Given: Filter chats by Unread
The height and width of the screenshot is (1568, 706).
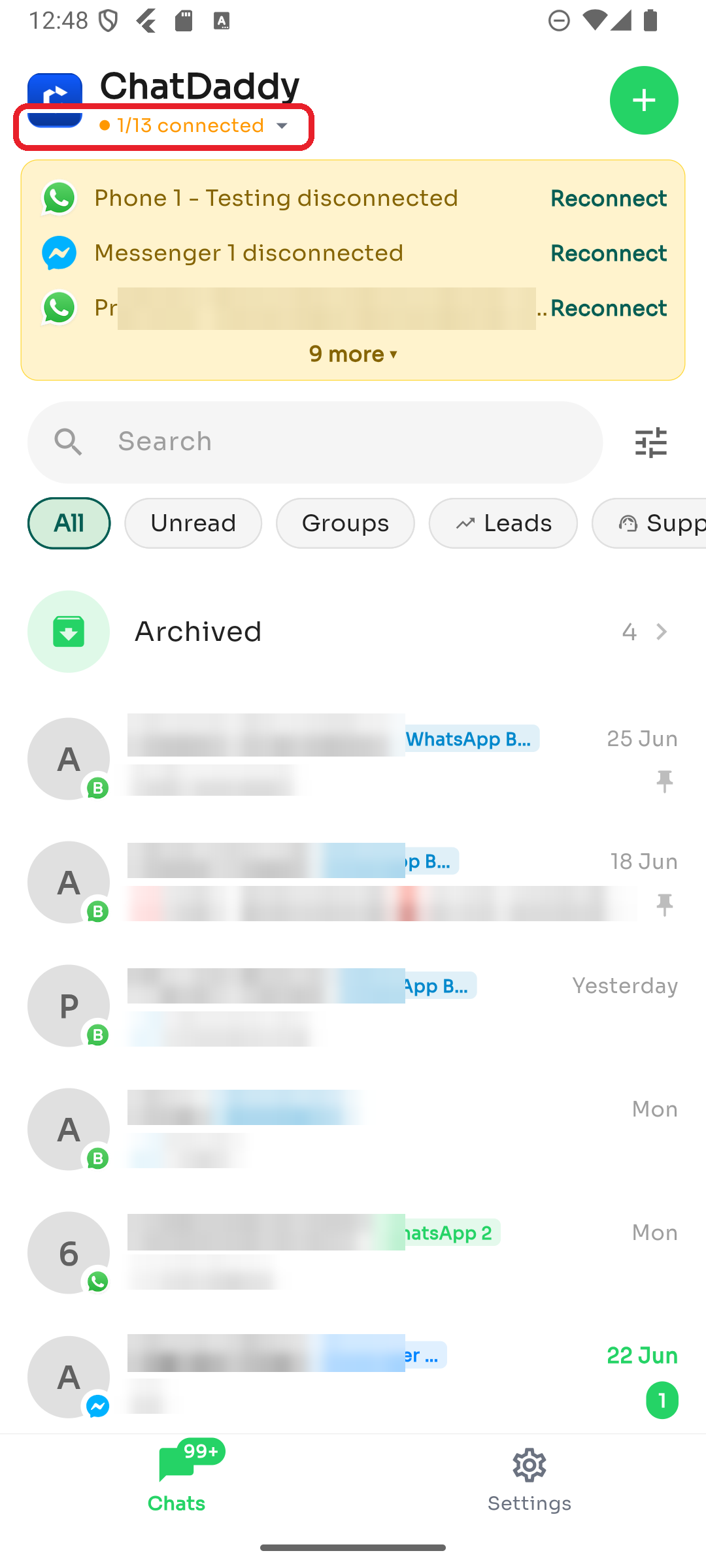Looking at the screenshot, I should click(x=193, y=523).
